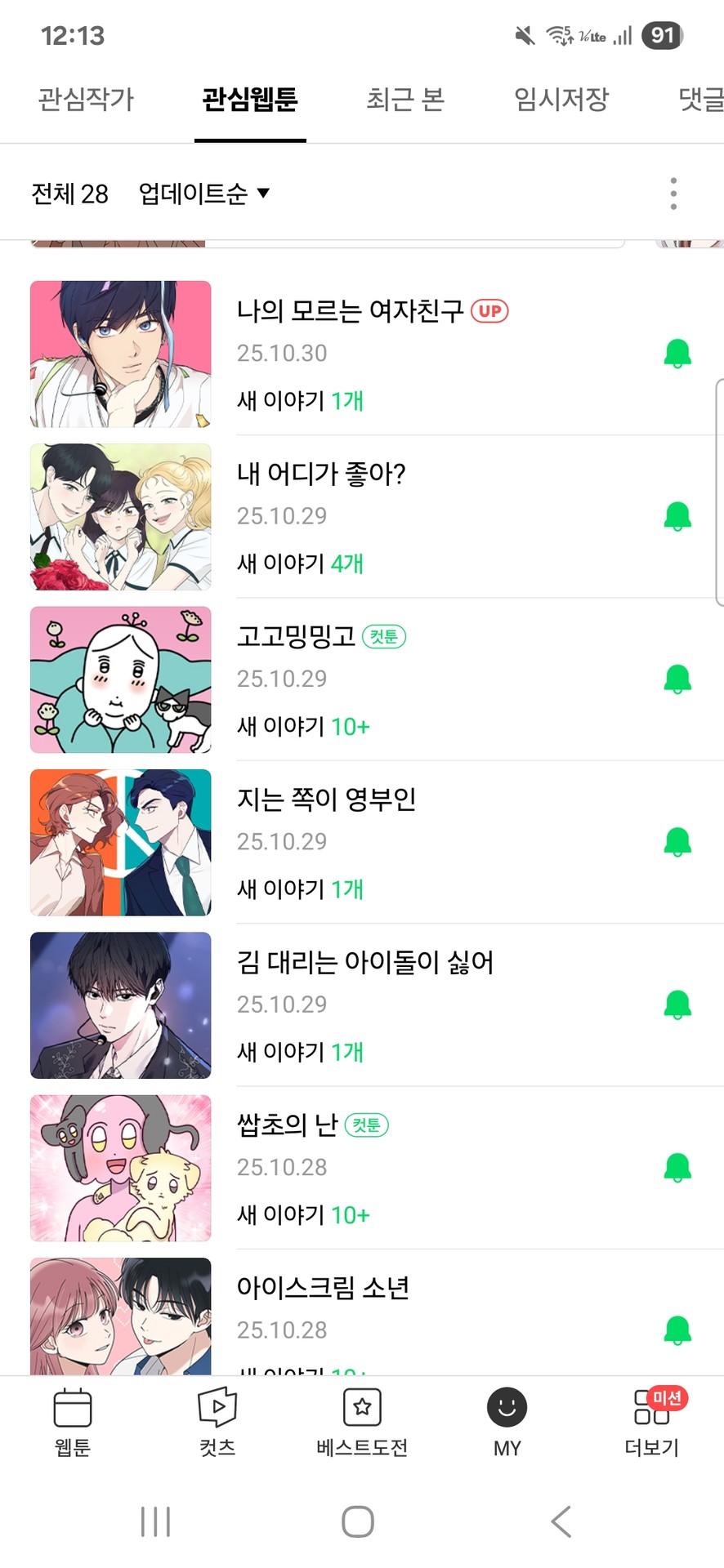Toggle the notification bell for 아이스크림 소년
Image resolution: width=724 pixels, height=1568 pixels.
click(x=677, y=1330)
